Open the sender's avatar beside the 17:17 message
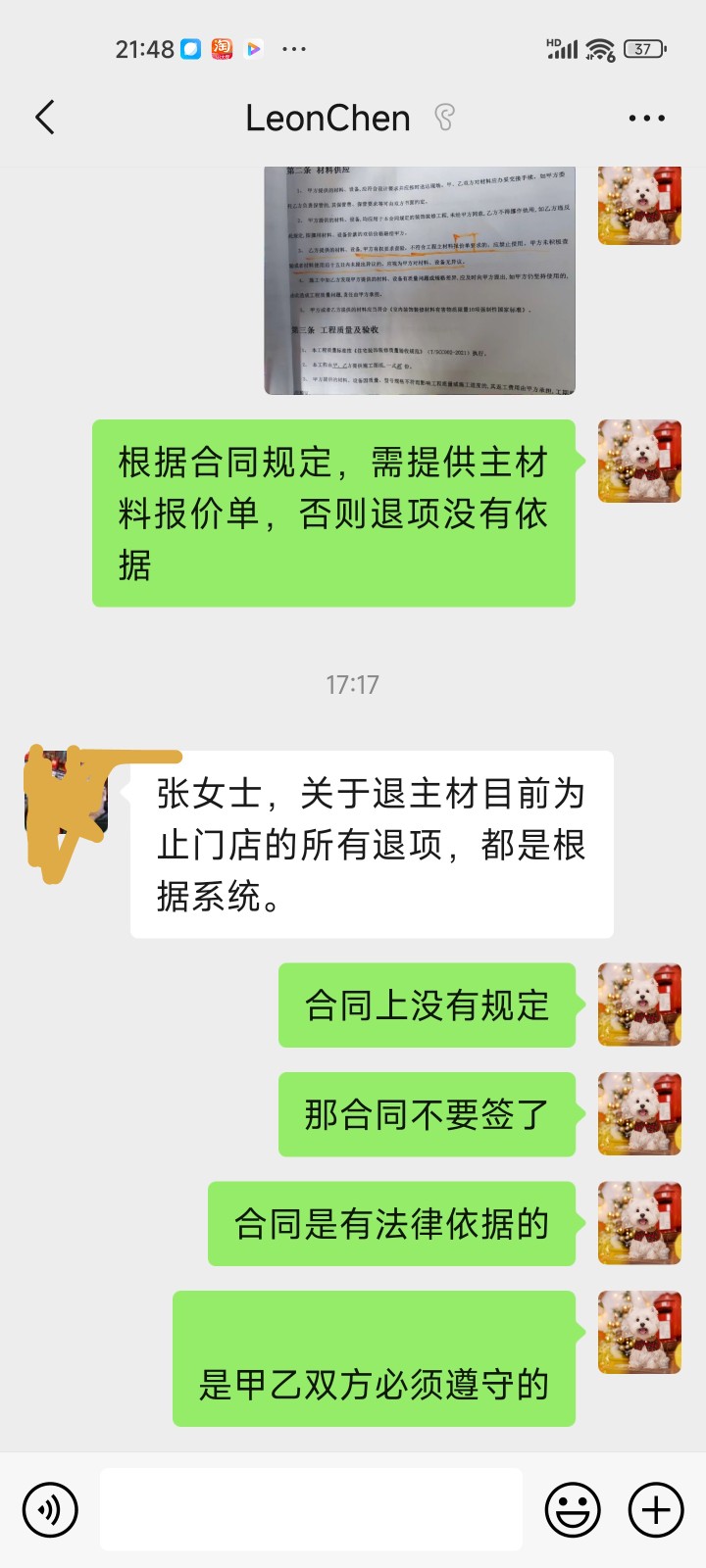The height and width of the screenshot is (1568, 706). pyautogui.click(x=66, y=794)
